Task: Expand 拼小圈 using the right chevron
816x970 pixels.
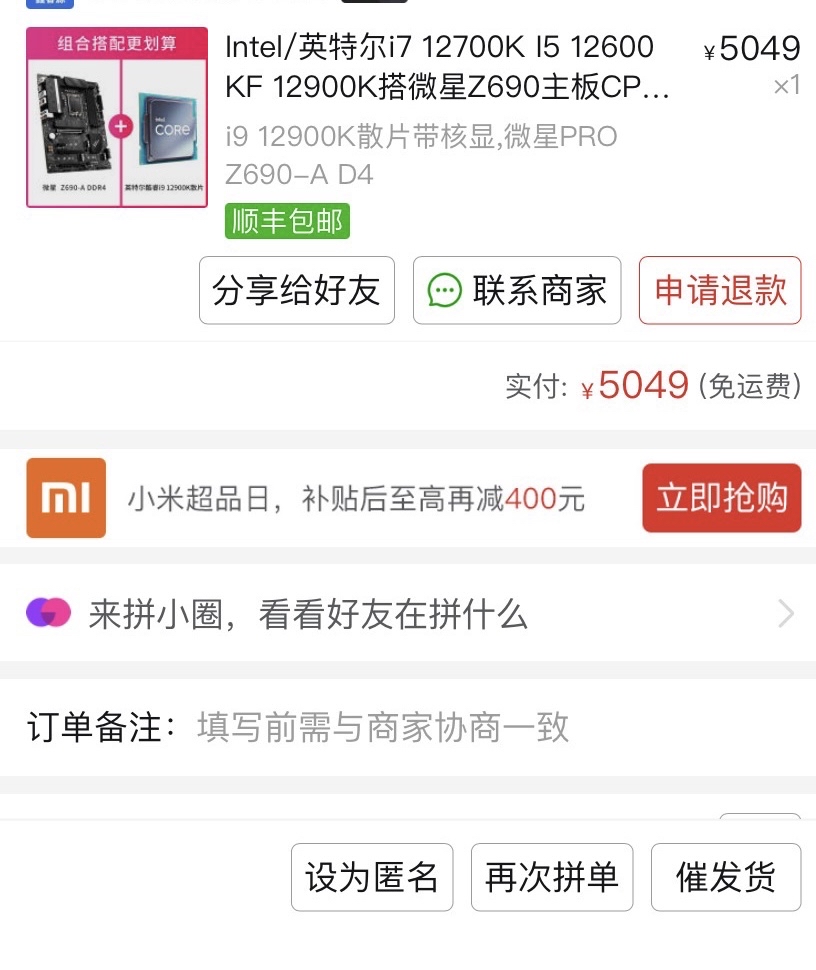Action: tap(785, 613)
